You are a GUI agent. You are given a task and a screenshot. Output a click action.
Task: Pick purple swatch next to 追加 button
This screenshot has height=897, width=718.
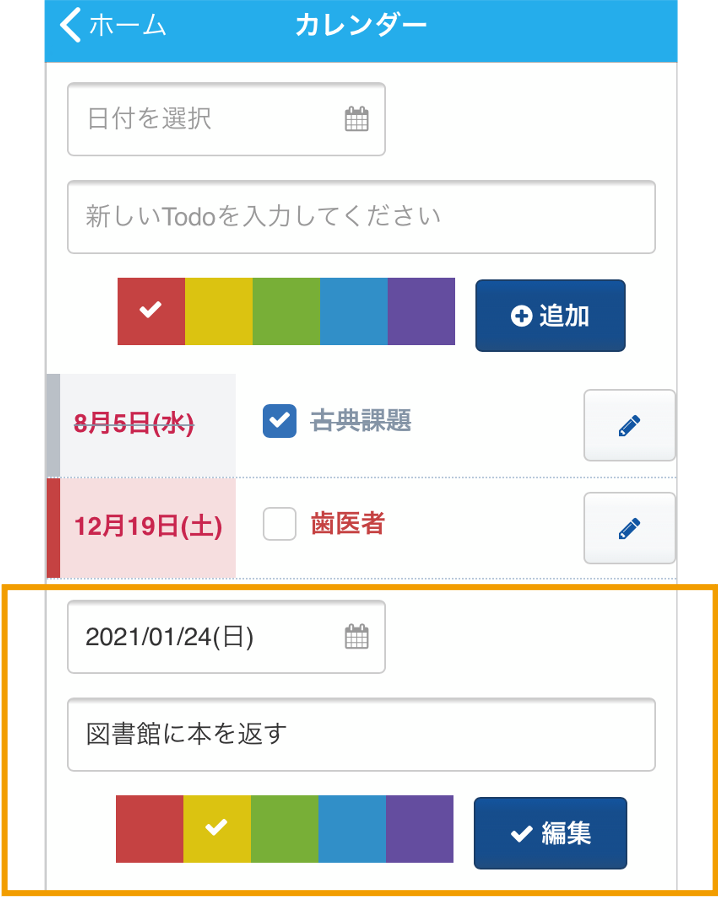[x=421, y=312]
